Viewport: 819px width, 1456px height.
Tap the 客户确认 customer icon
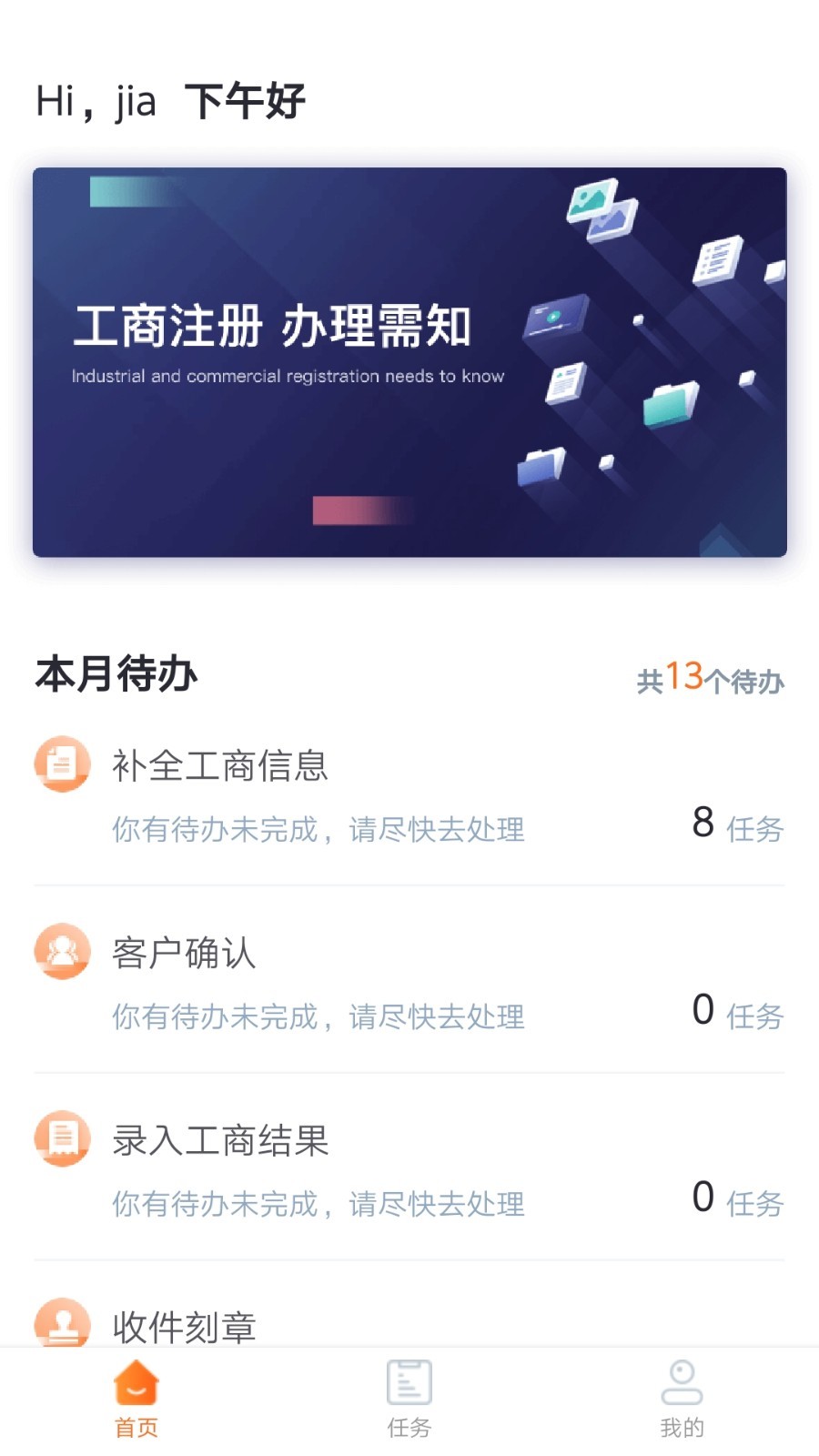click(x=61, y=951)
